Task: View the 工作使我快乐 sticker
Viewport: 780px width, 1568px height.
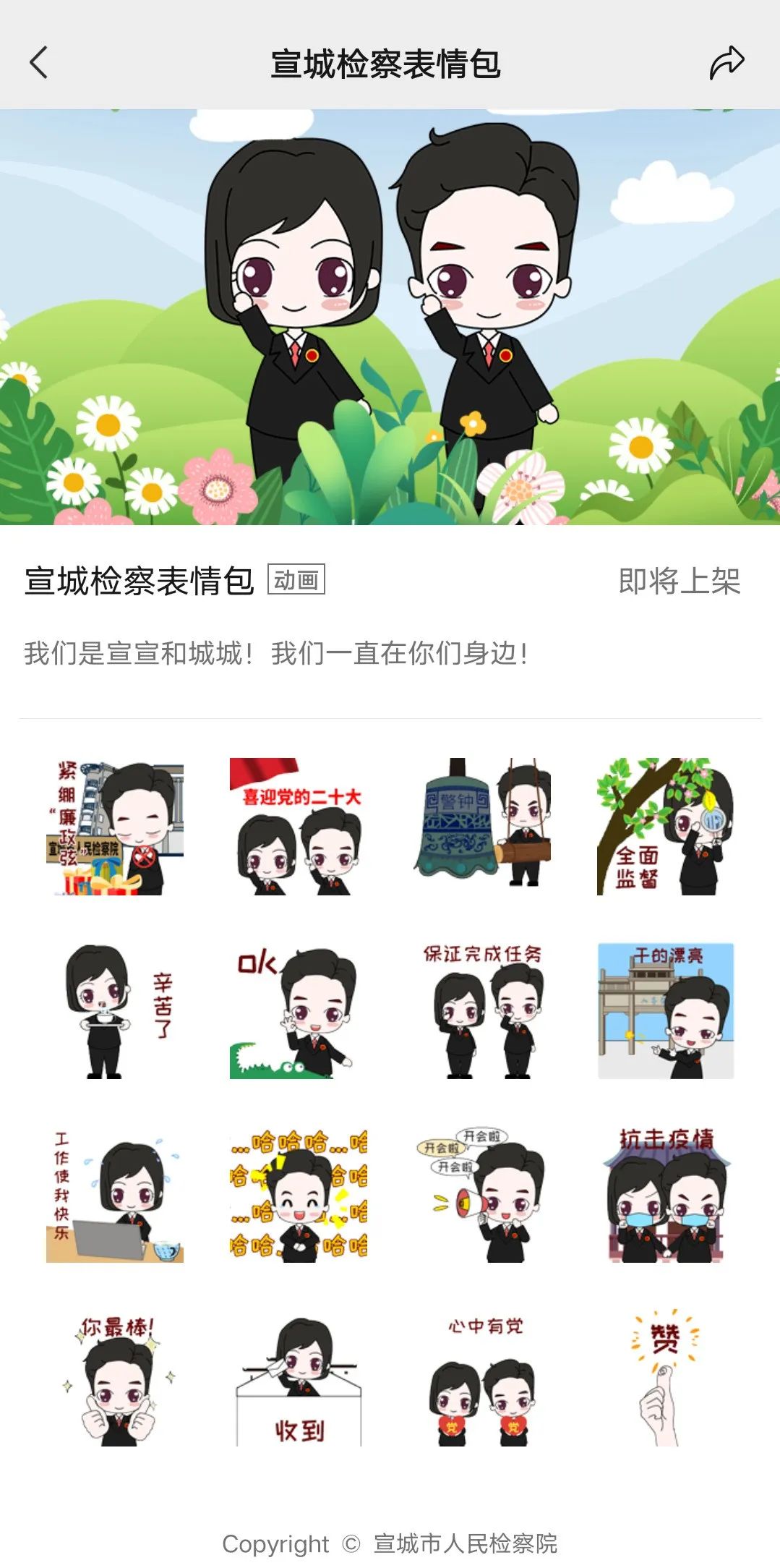Action: [x=115, y=1194]
